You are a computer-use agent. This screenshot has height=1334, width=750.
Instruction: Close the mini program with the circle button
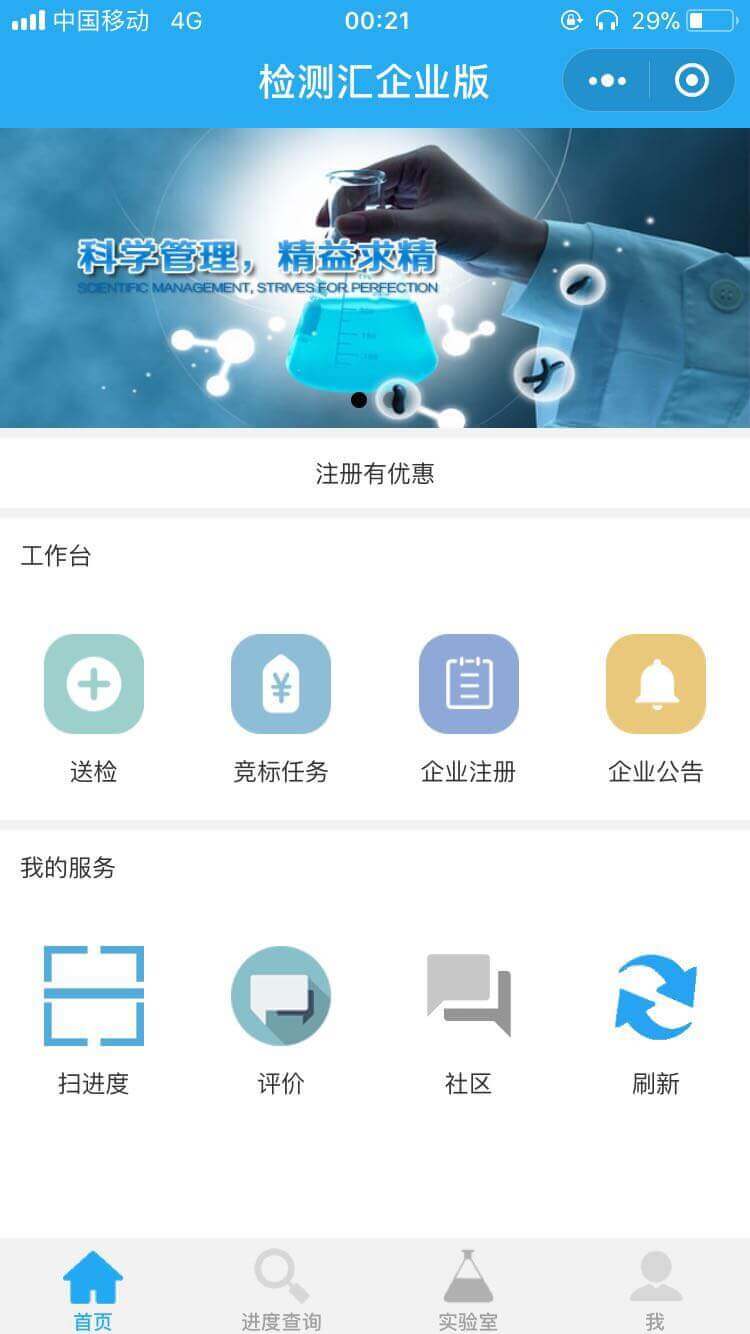point(692,81)
